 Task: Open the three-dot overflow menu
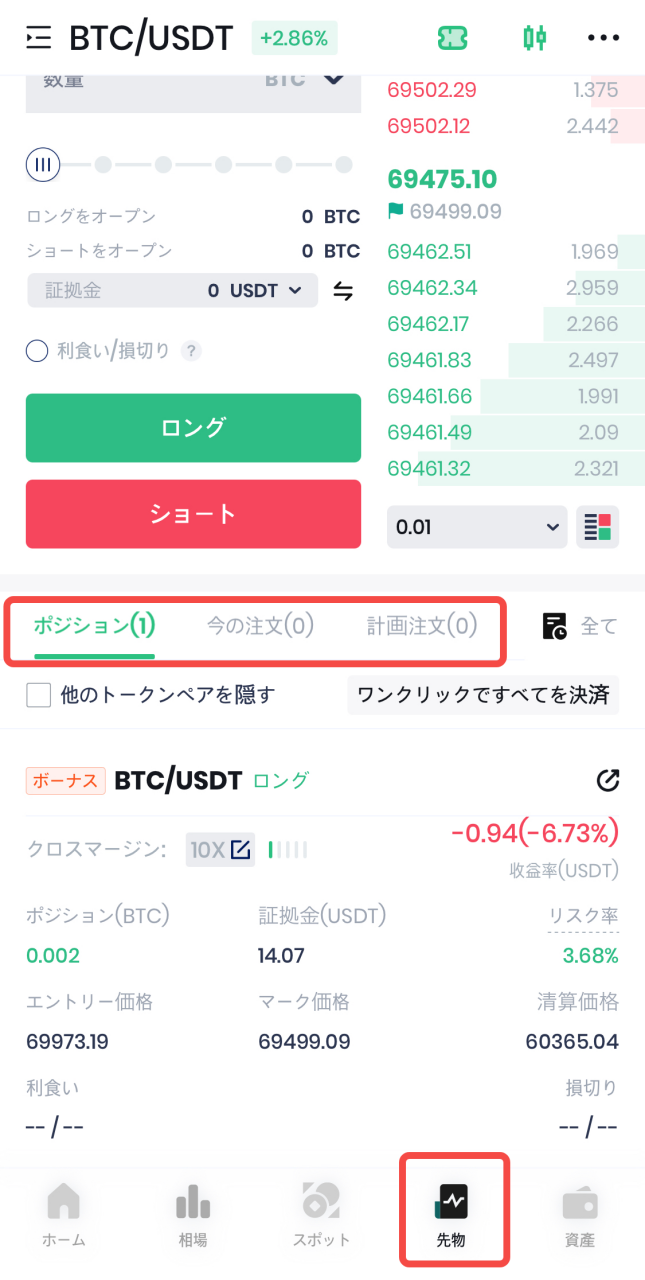click(x=603, y=39)
